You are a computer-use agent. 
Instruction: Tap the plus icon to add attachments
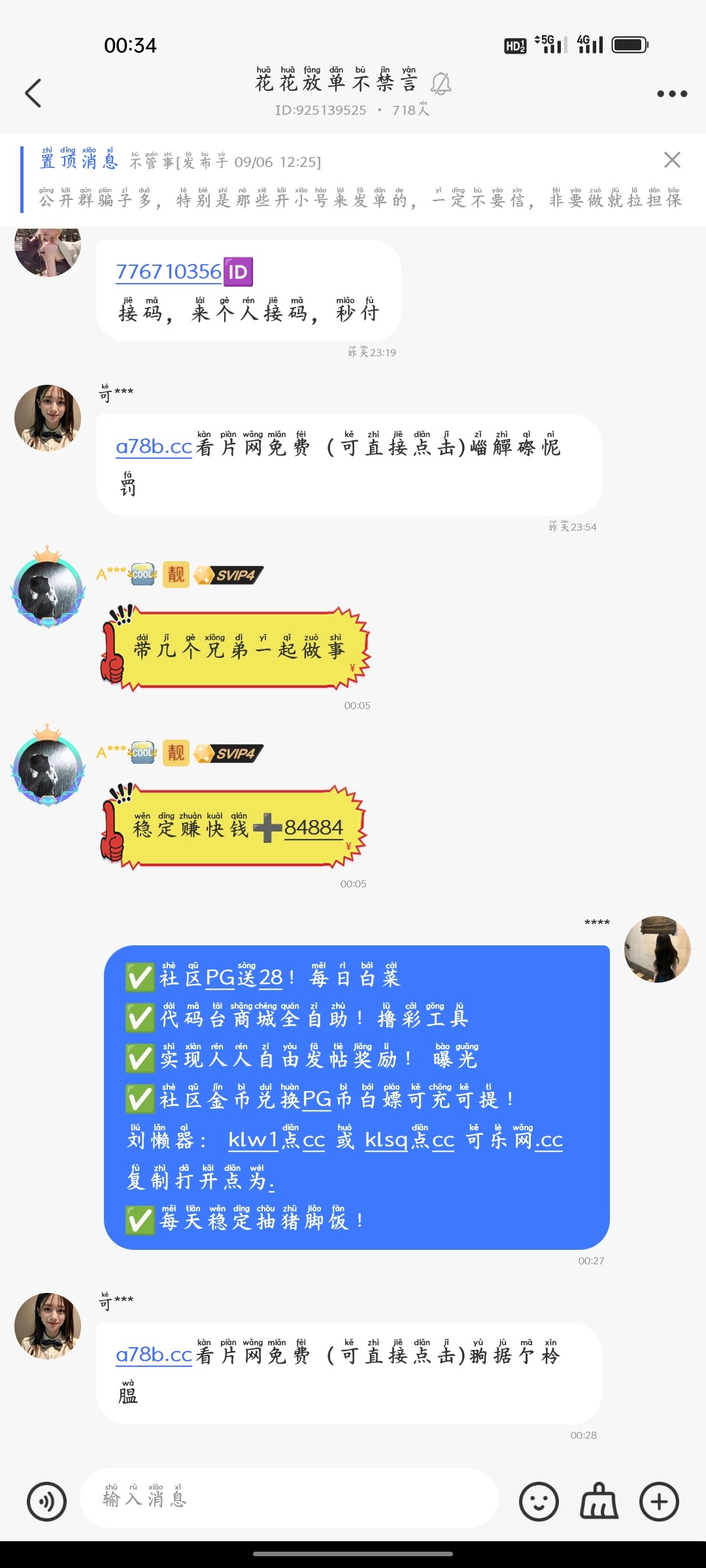coord(658,1501)
